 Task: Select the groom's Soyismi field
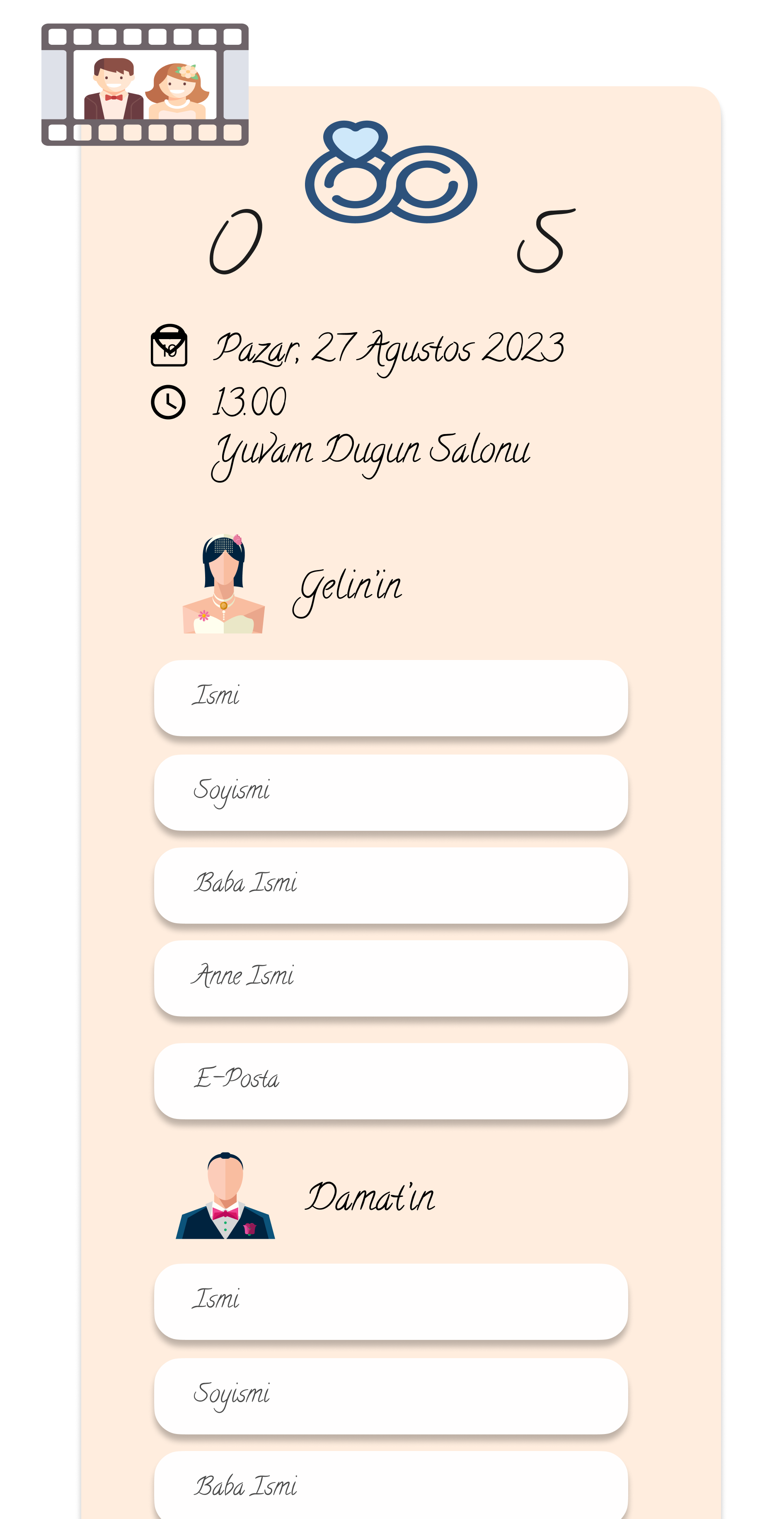[390, 1395]
